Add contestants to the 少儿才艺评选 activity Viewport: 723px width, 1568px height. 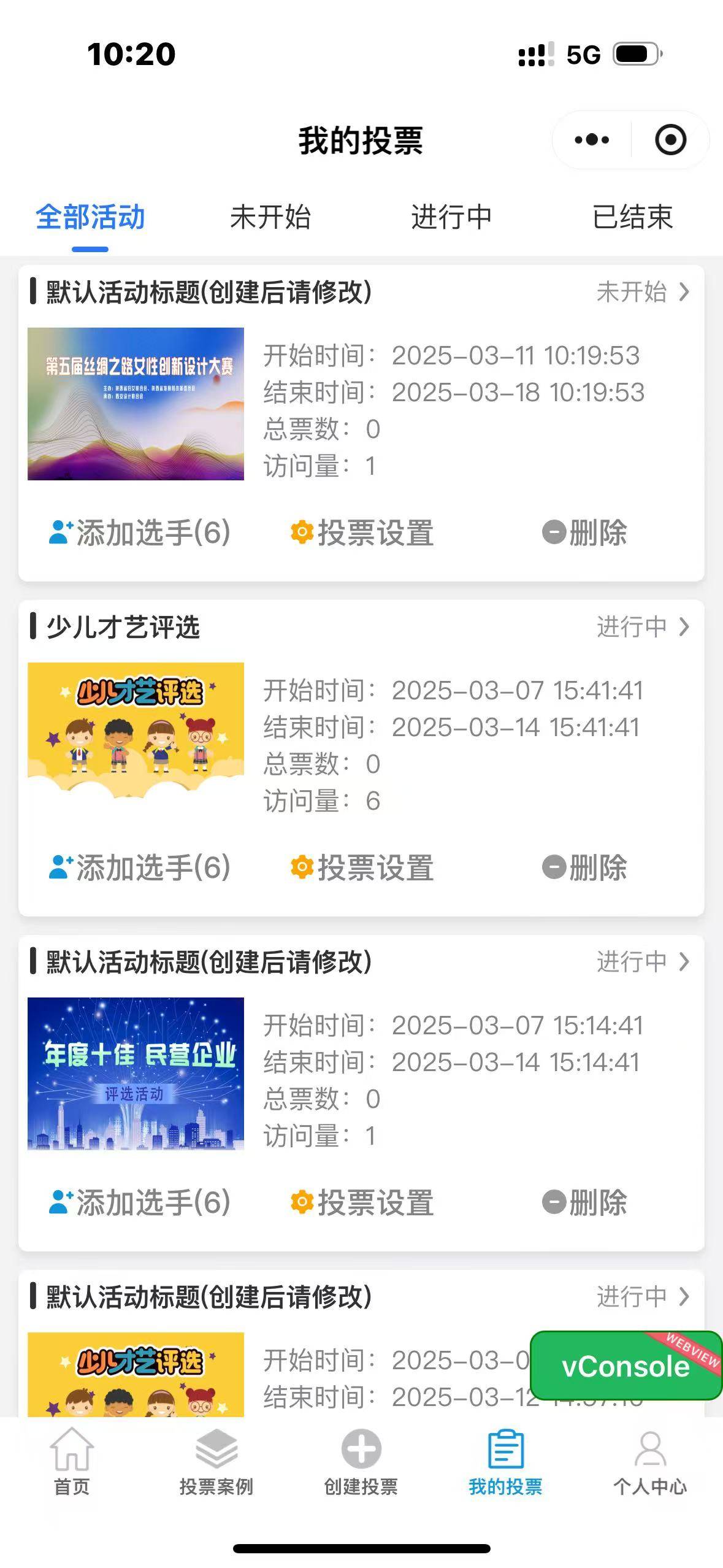pos(140,867)
